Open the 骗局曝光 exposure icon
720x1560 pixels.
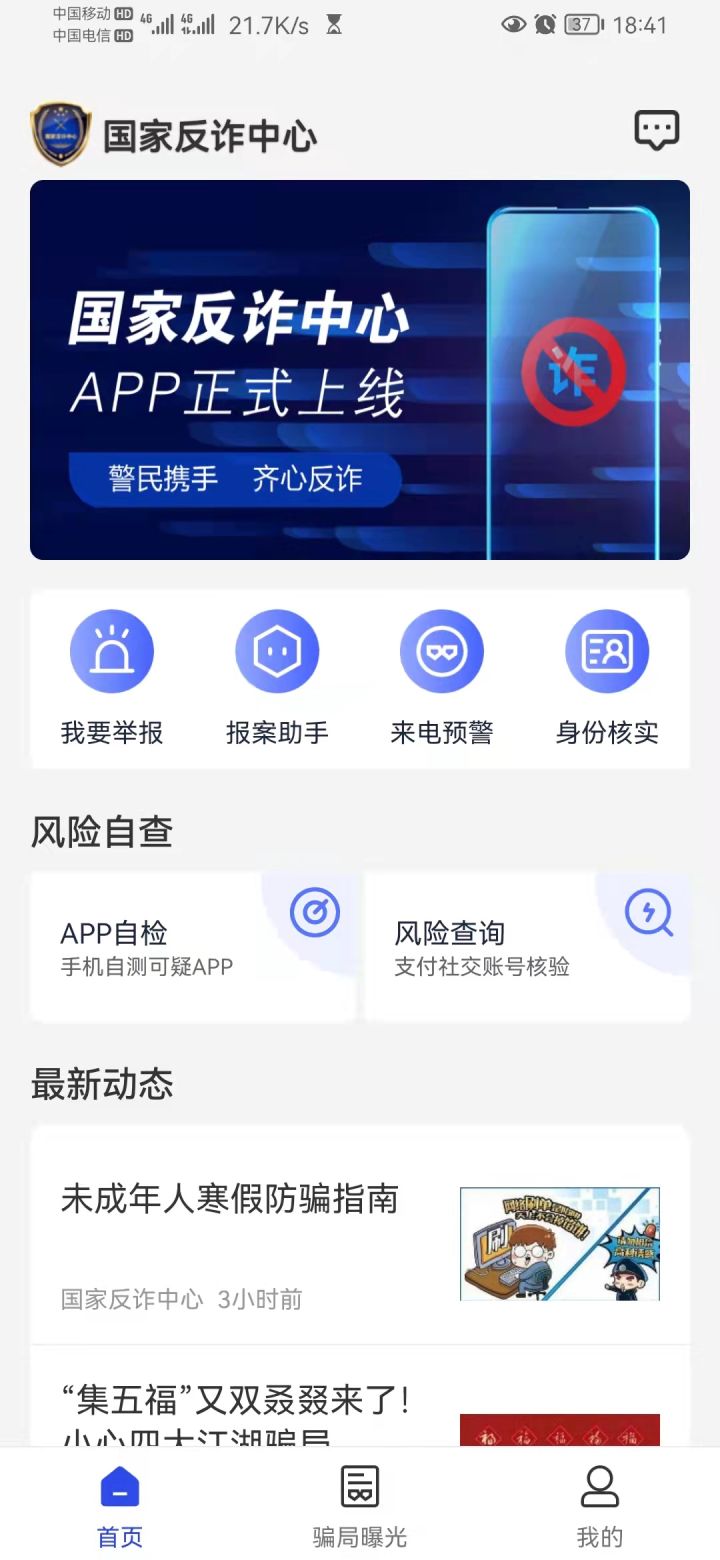point(359,1488)
